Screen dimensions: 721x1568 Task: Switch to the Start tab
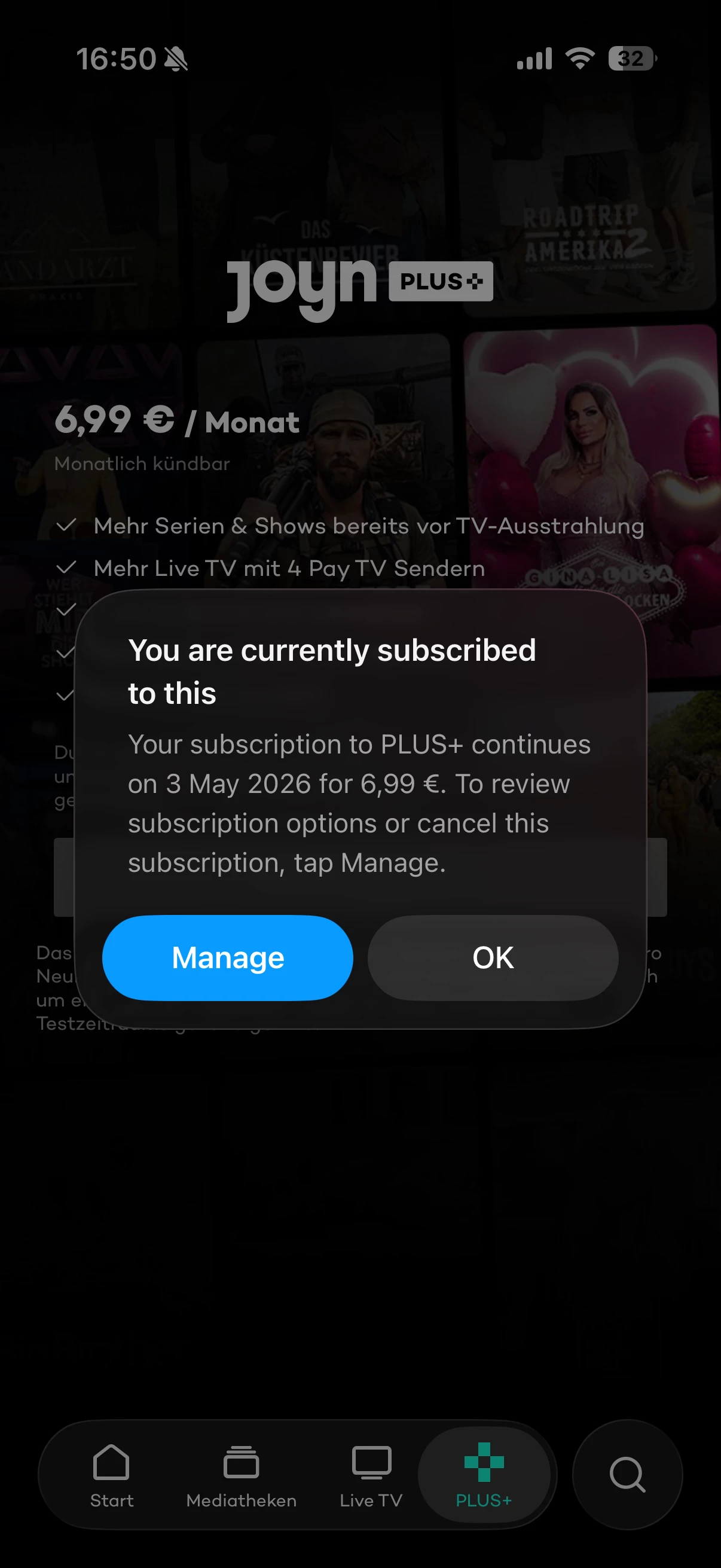tap(111, 1474)
